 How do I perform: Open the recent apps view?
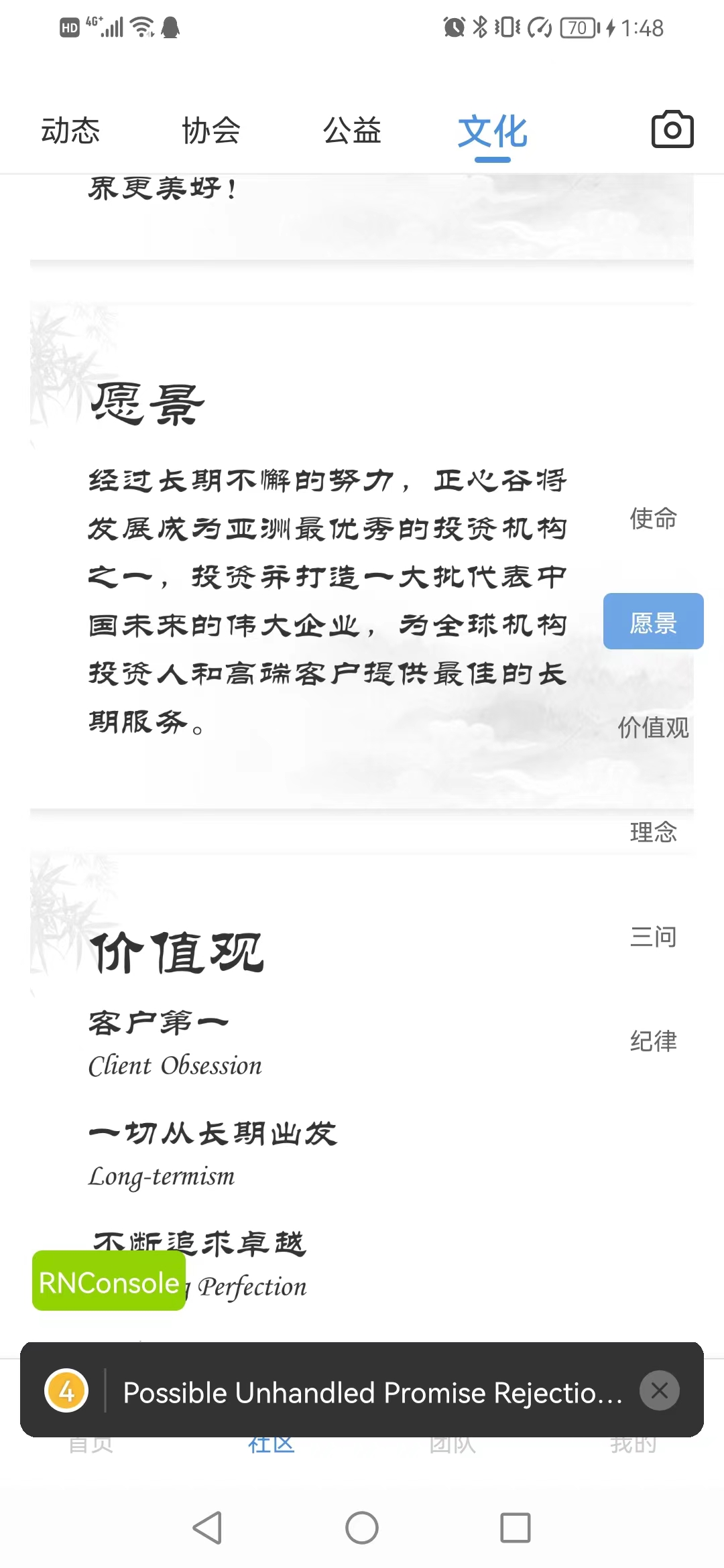515,1528
